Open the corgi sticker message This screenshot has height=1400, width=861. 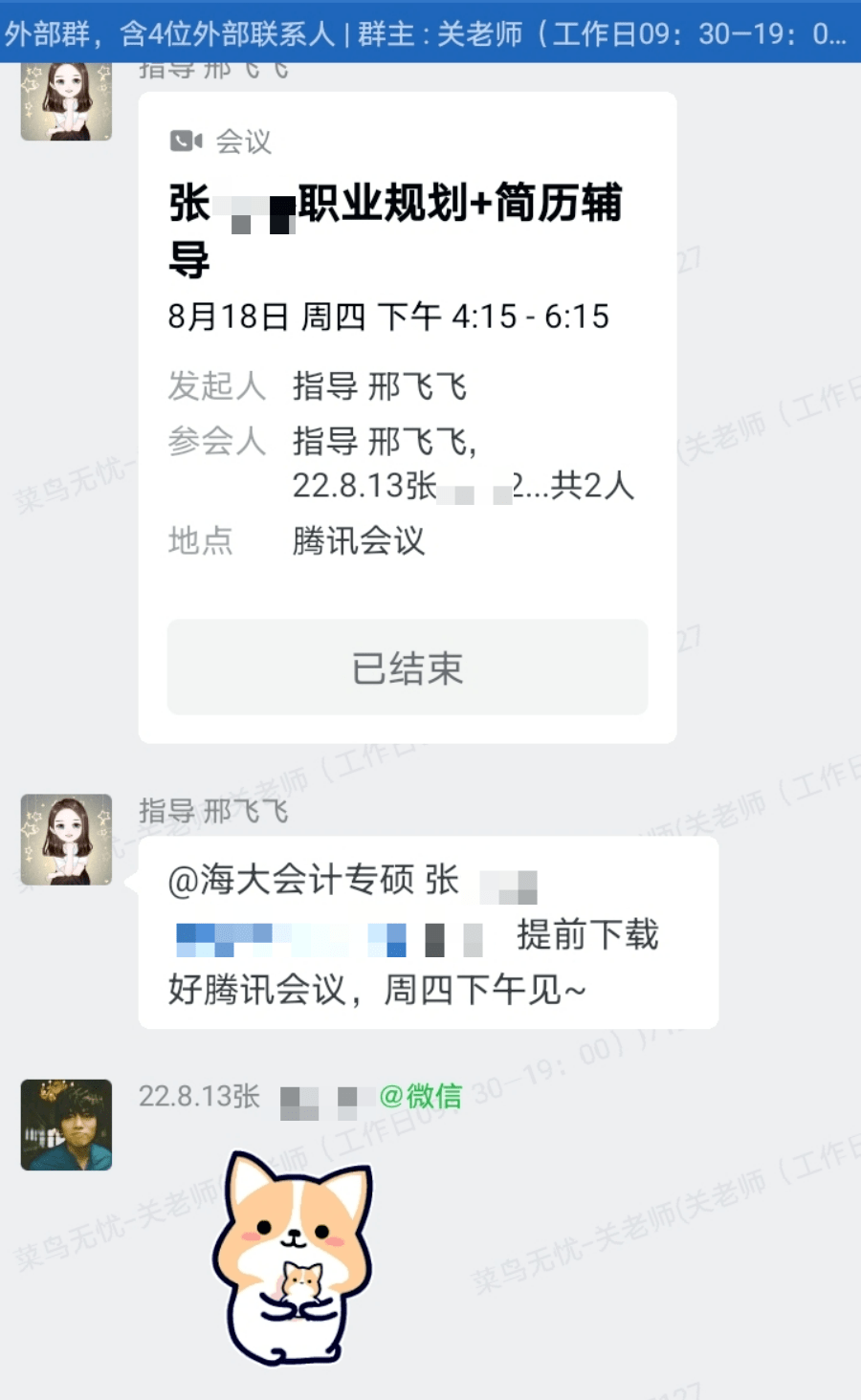point(295,1258)
